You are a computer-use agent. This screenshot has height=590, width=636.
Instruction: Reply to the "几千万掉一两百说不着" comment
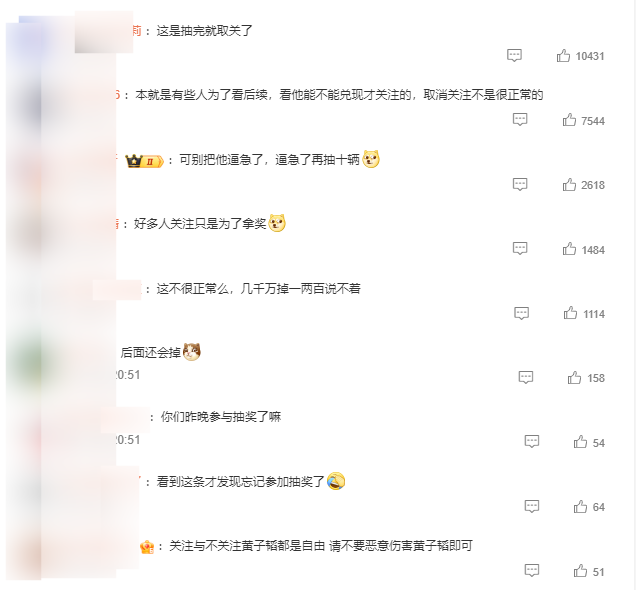(521, 314)
